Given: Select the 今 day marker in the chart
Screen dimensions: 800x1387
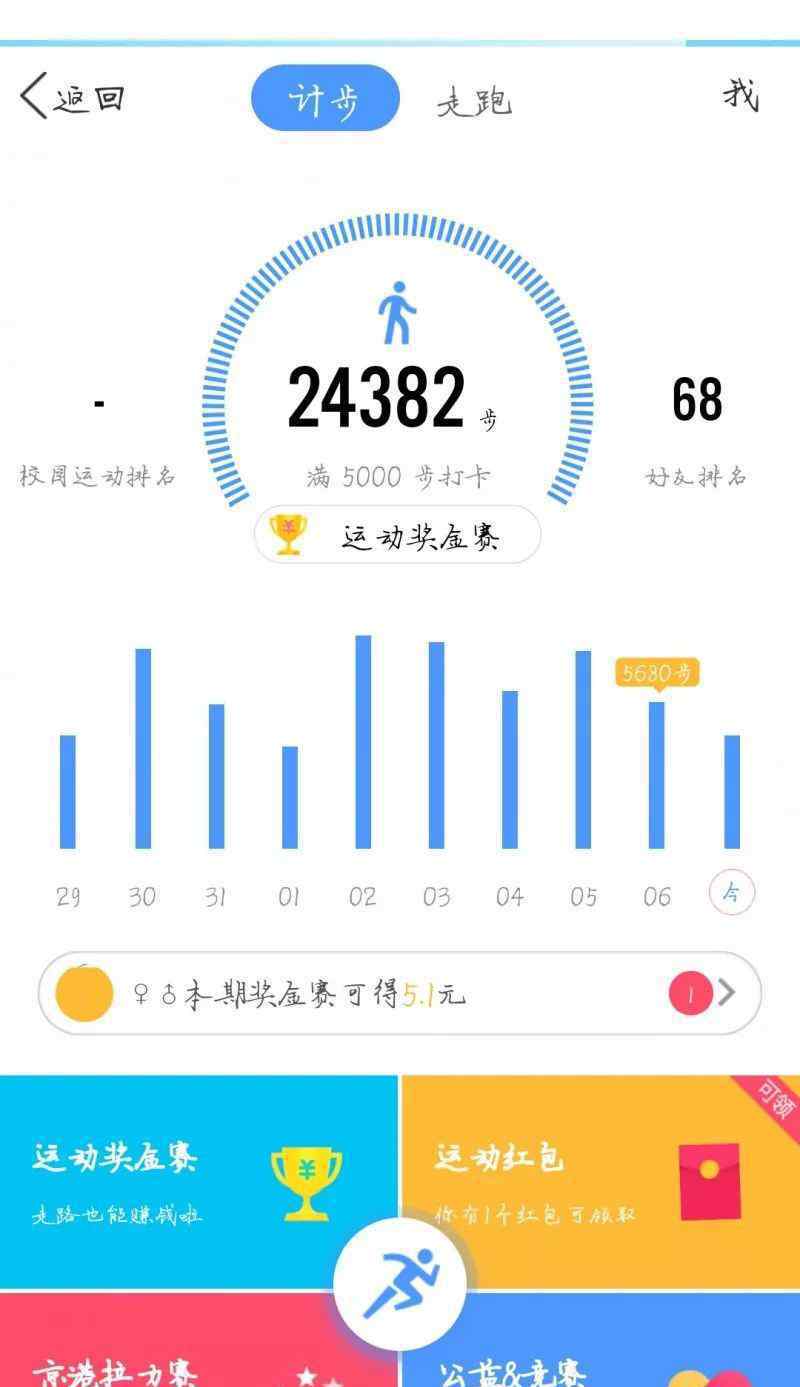Looking at the screenshot, I should point(732,892).
